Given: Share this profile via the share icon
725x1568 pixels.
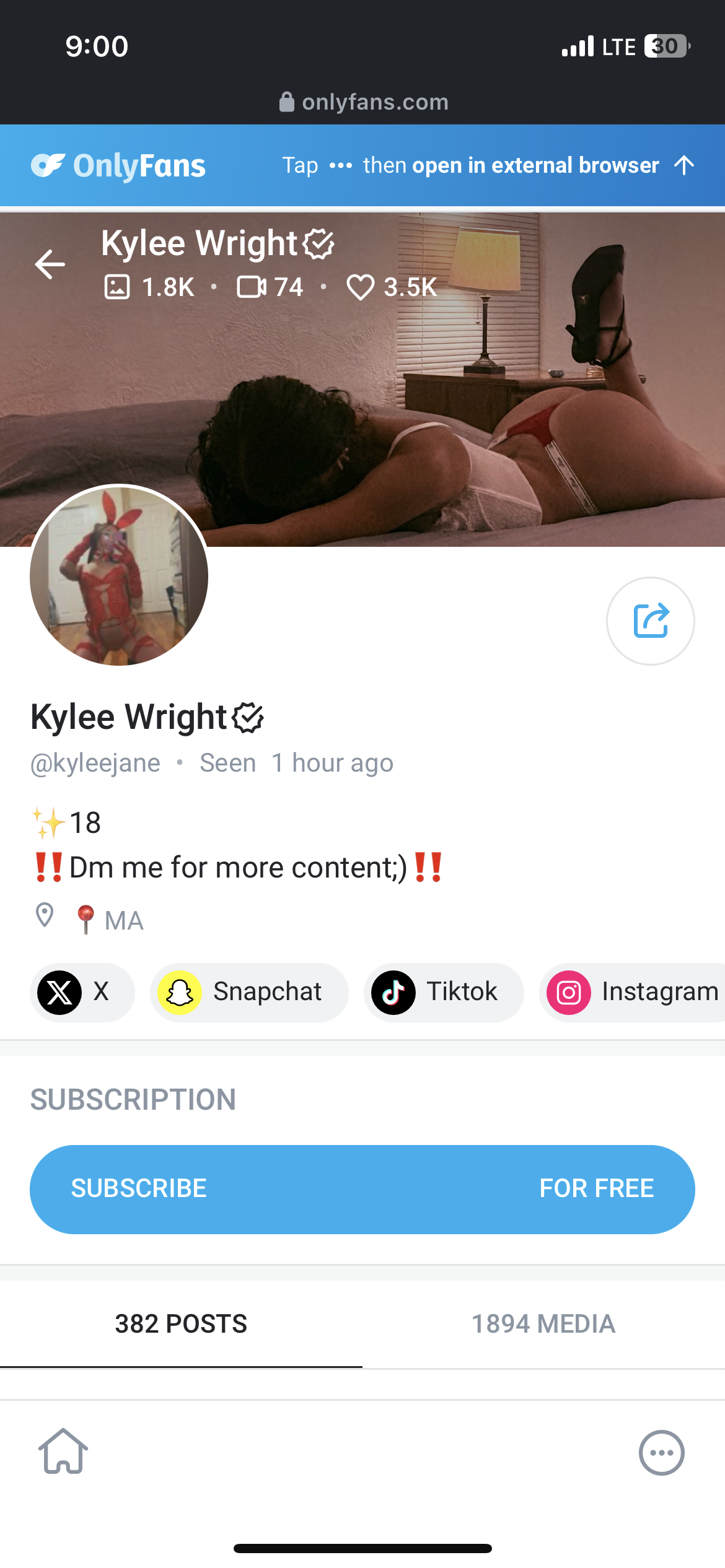Looking at the screenshot, I should (650, 621).
